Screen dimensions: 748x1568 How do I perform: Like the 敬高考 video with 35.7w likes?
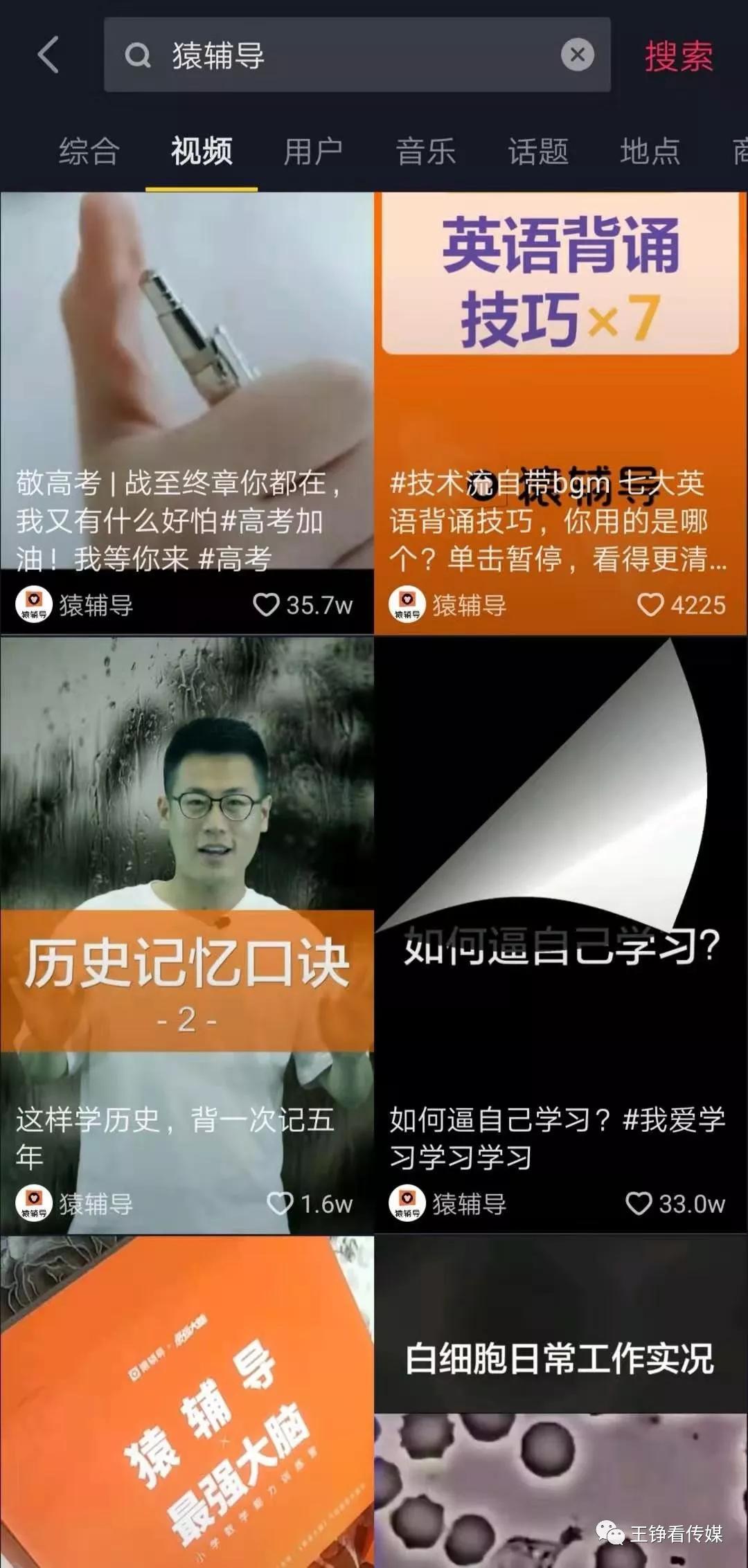266,604
